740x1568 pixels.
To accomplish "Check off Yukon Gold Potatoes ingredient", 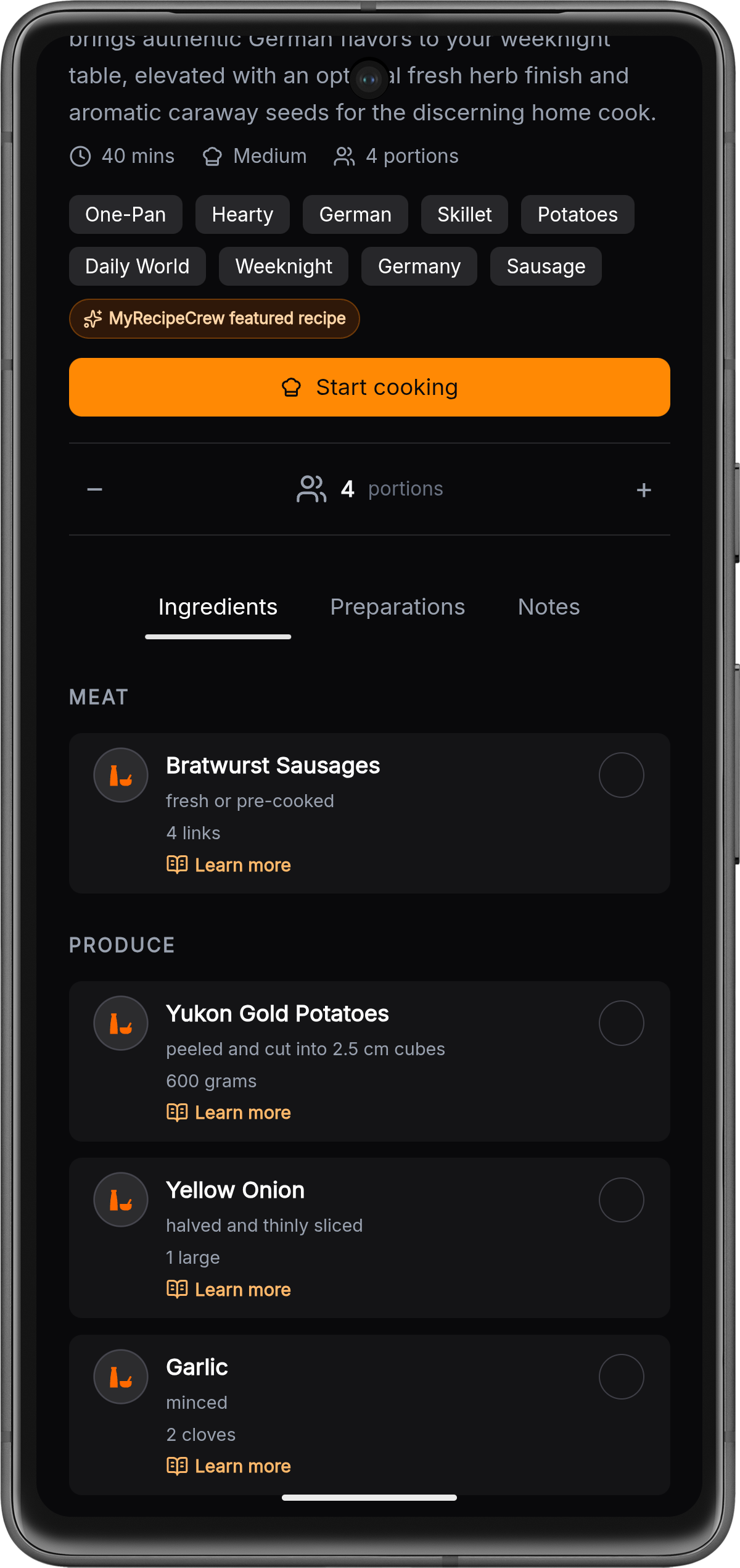I will [x=621, y=1023].
